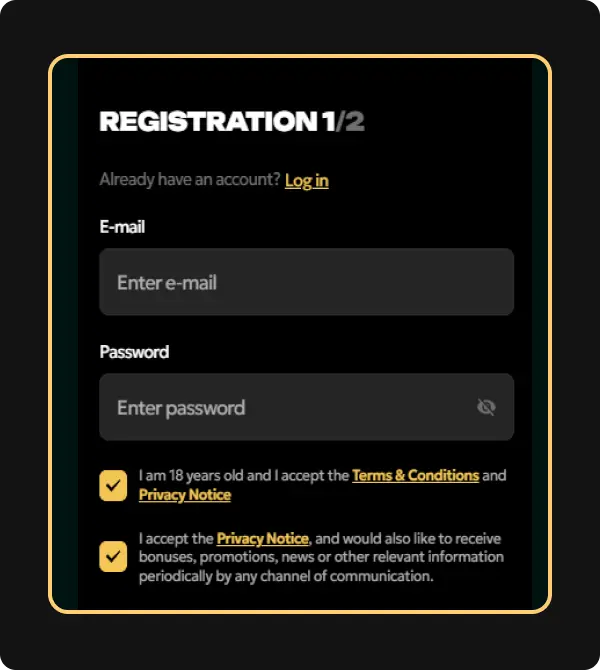Open the Log in link
Viewport: 600px width, 670px height.
[306, 180]
